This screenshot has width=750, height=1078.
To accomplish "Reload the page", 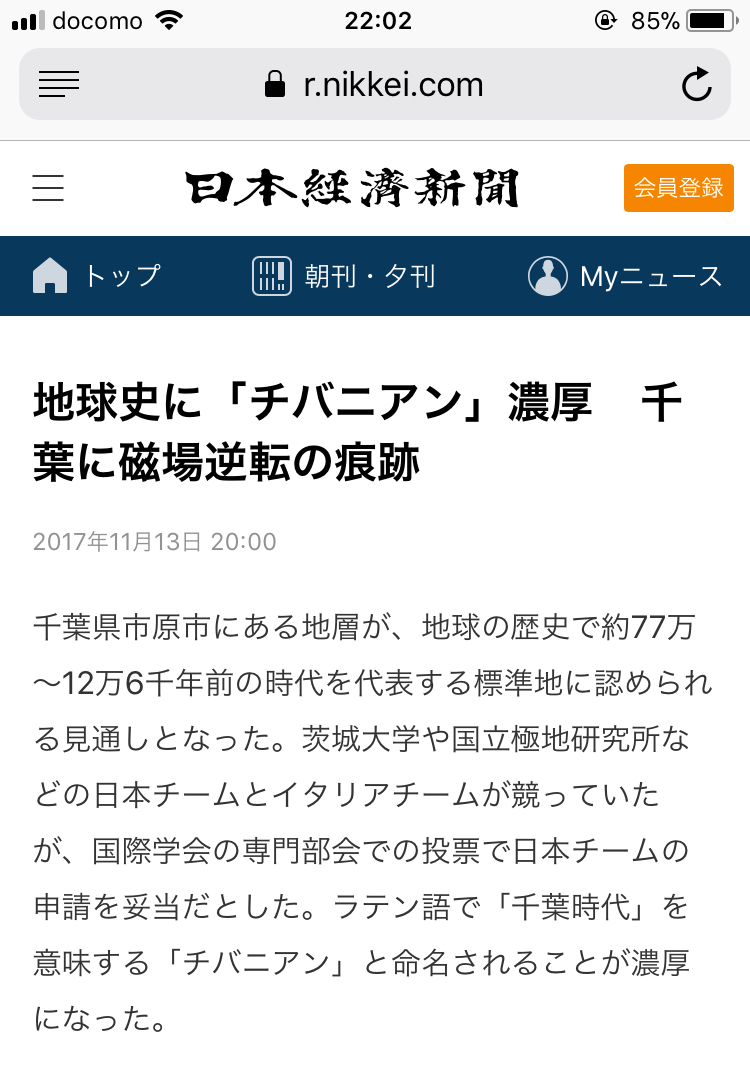I will (x=696, y=85).
